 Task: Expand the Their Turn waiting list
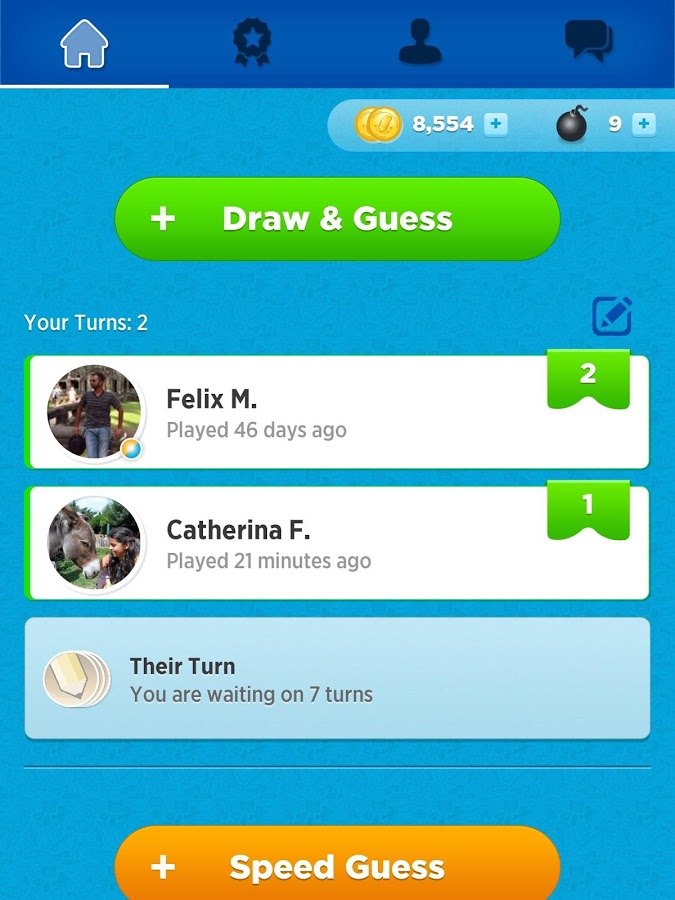tap(337, 679)
